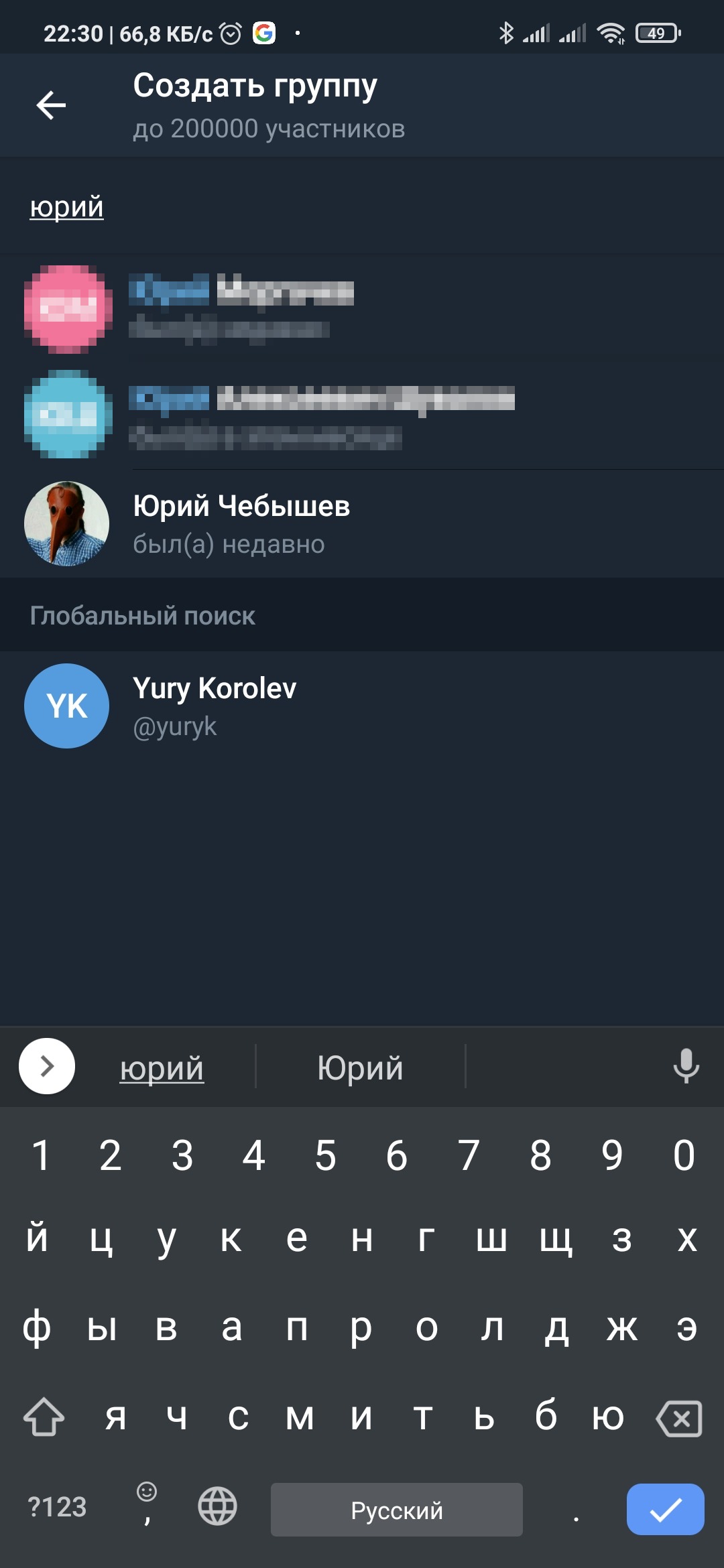Tap the backspace key on the keyboard
This screenshot has width=724, height=1568.
[678, 1418]
